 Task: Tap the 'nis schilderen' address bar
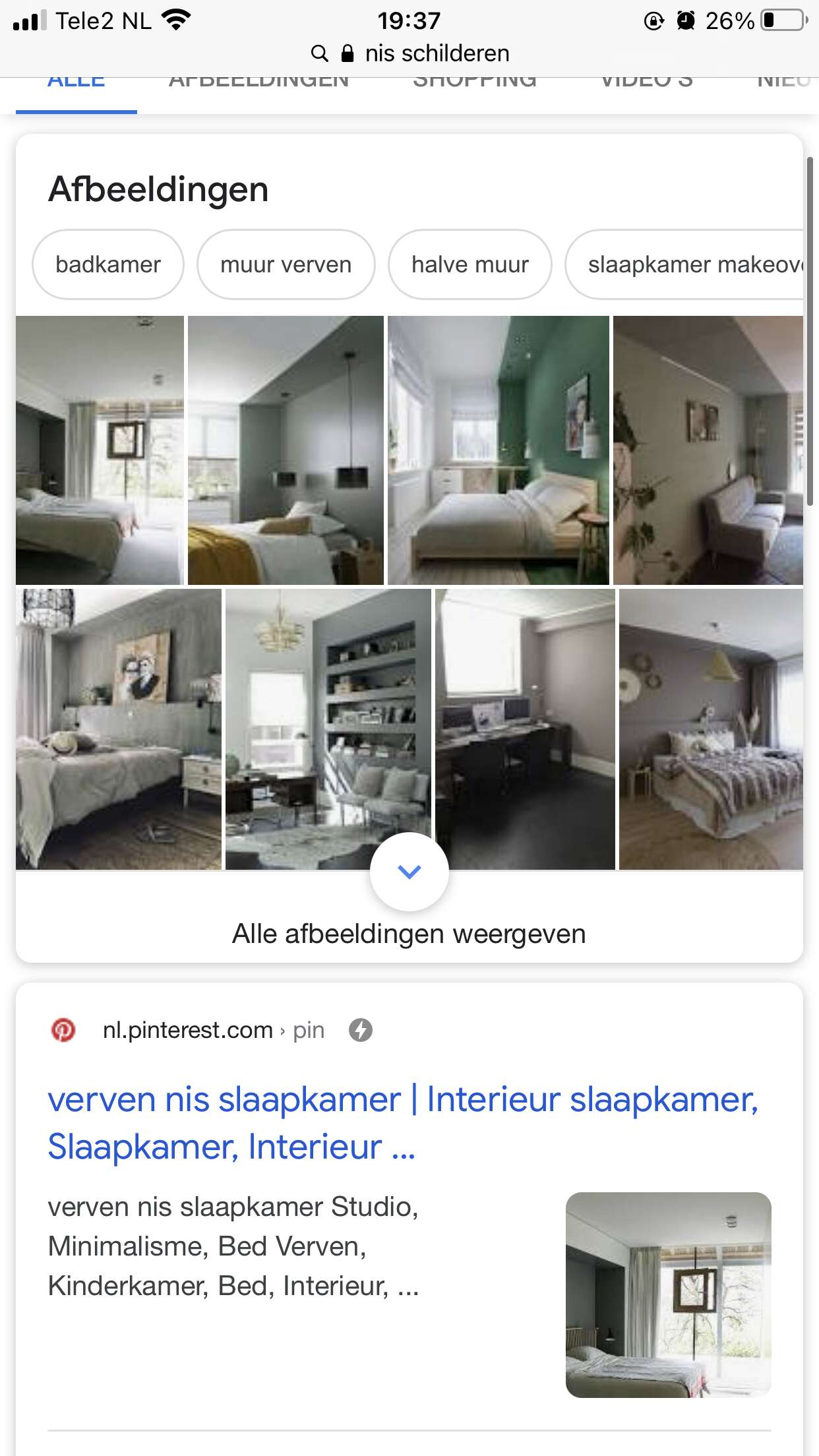(x=409, y=53)
